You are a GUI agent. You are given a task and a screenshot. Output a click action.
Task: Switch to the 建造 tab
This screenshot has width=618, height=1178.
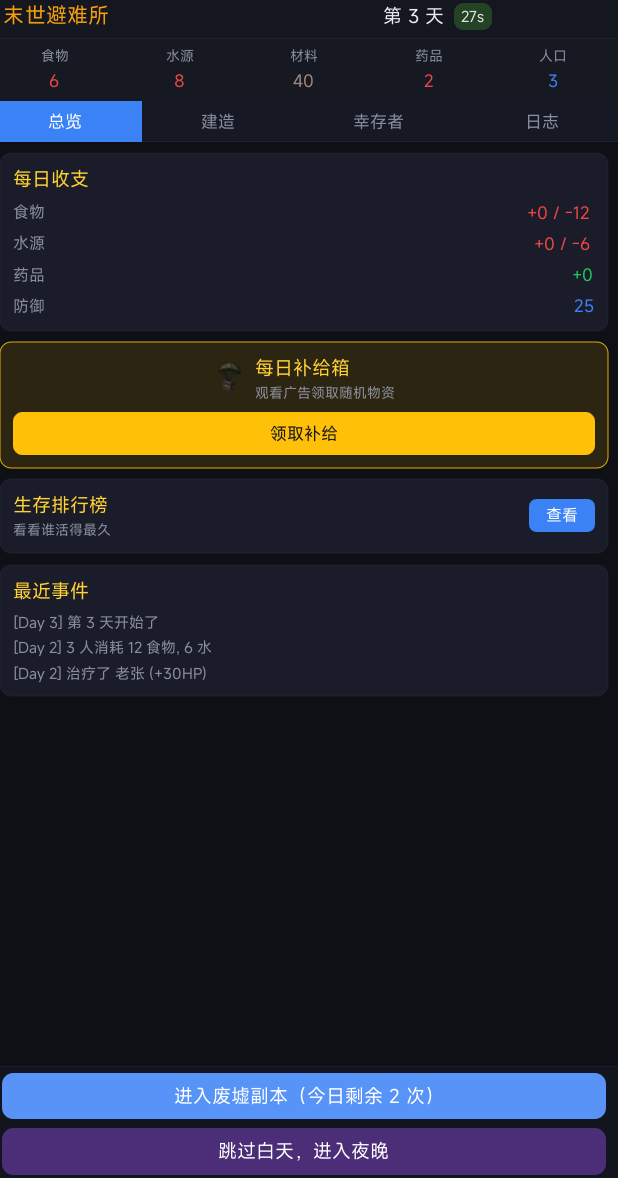(218, 122)
